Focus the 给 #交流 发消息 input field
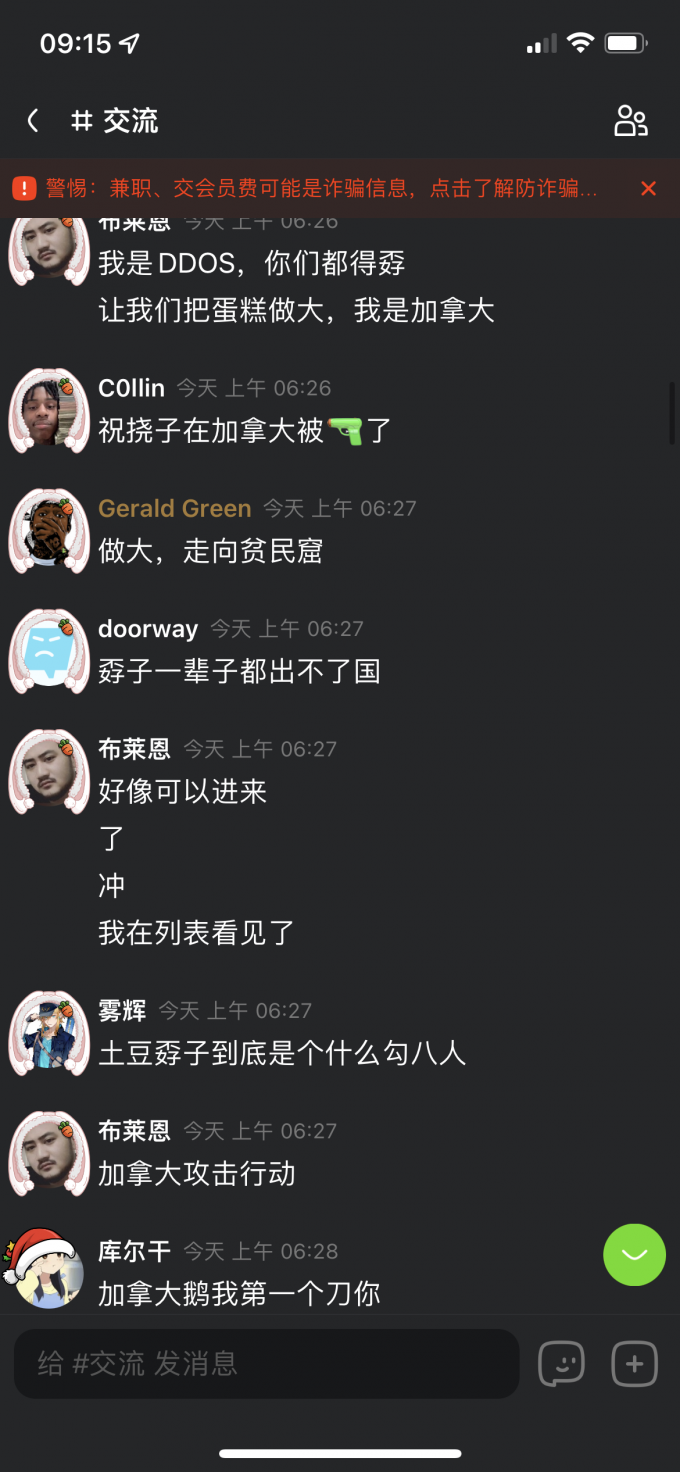 coord(266,1363)
